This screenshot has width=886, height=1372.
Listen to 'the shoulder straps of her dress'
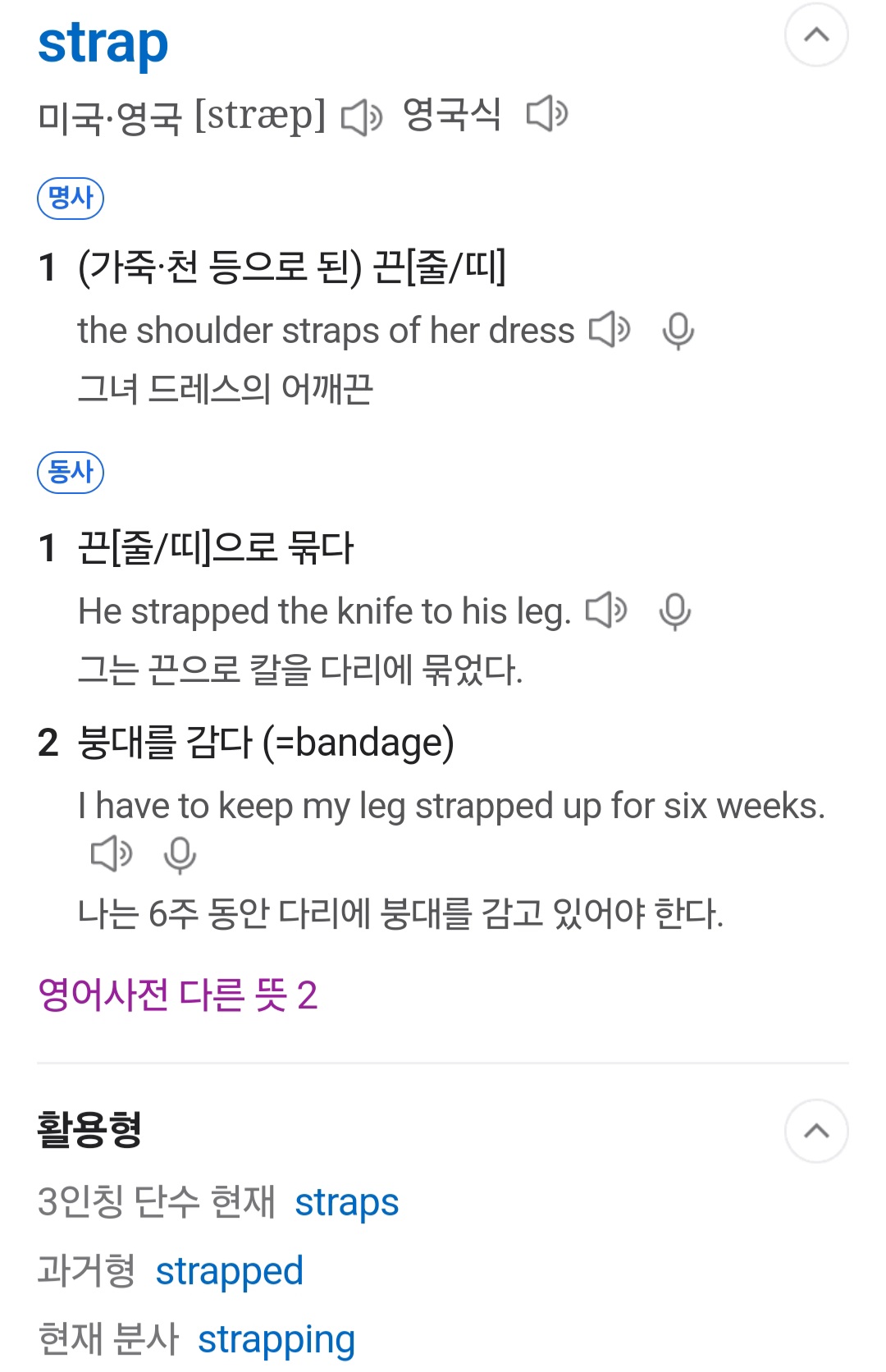coord(610,330)
